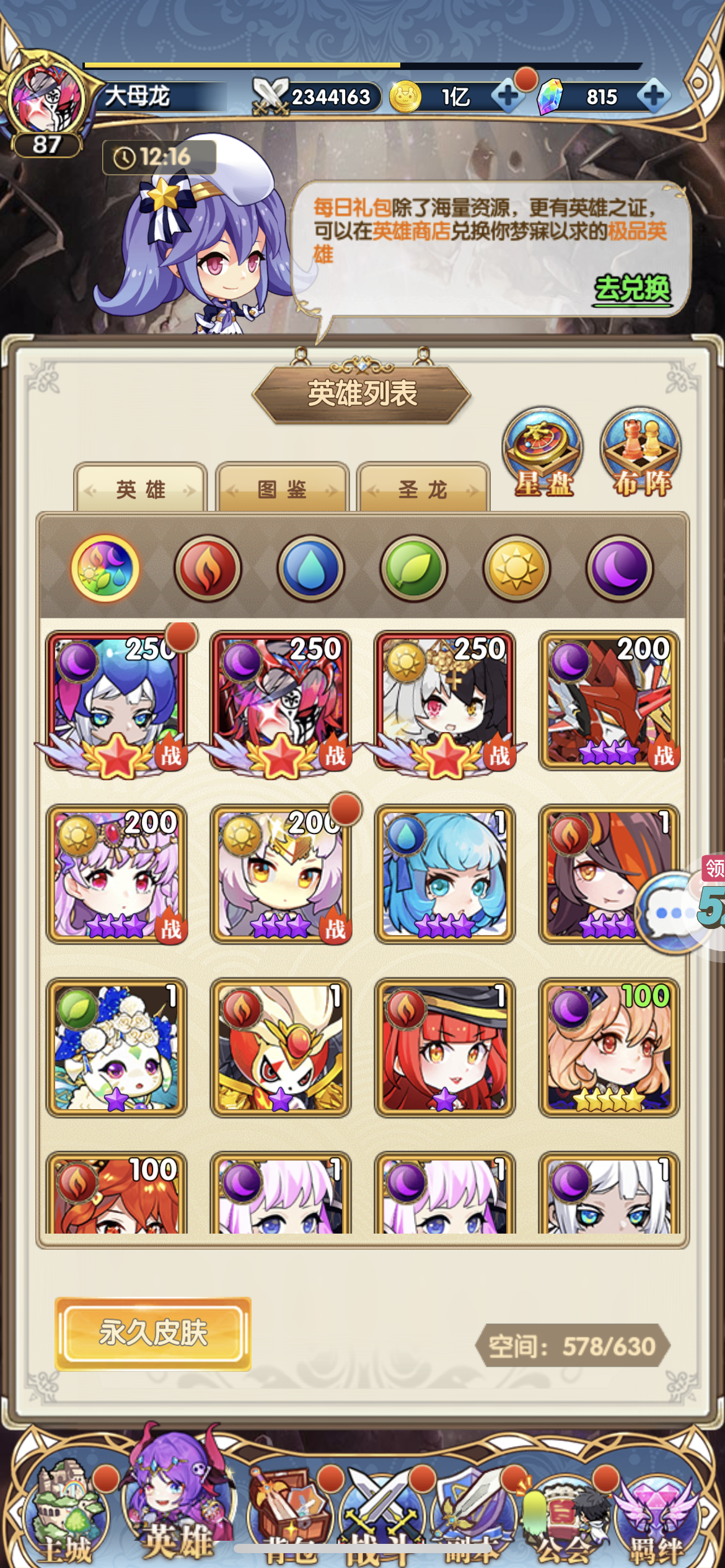
Task: Open the 星盘 star chart
Action: pos(543,452)
